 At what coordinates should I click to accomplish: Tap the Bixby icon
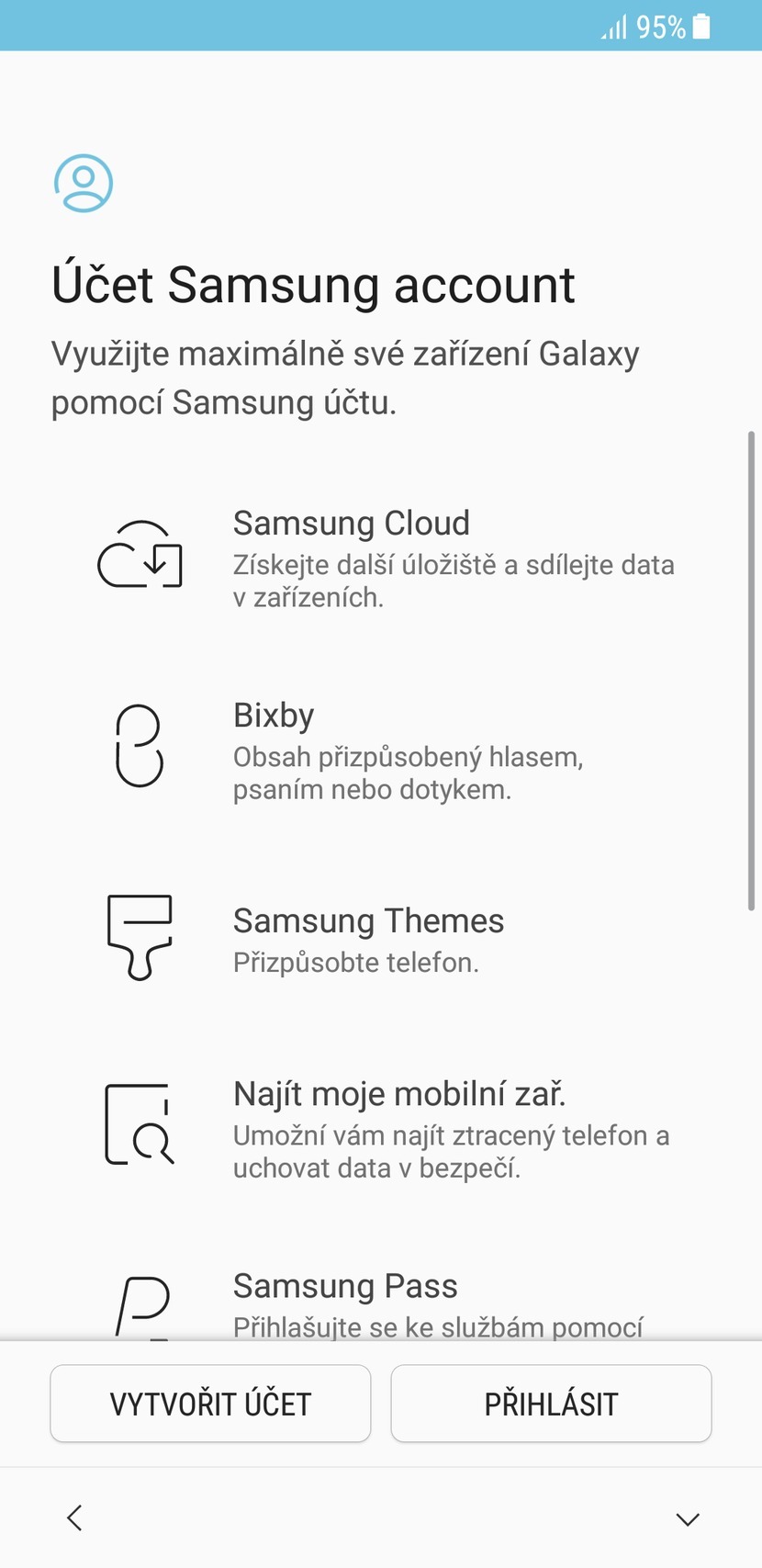[140, 747]
